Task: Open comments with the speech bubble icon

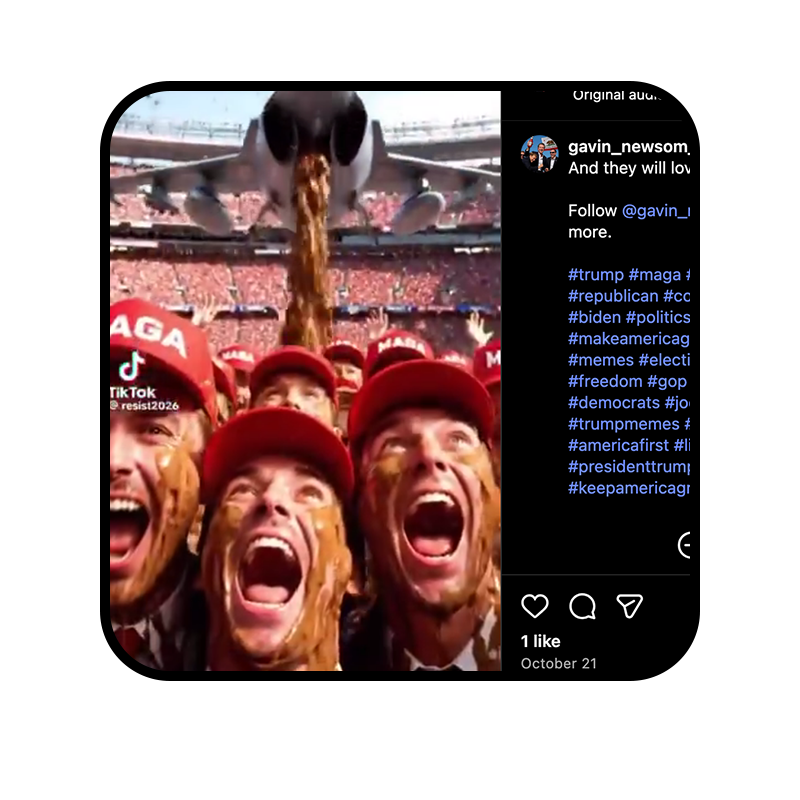Action: click(x=582, y=606)
